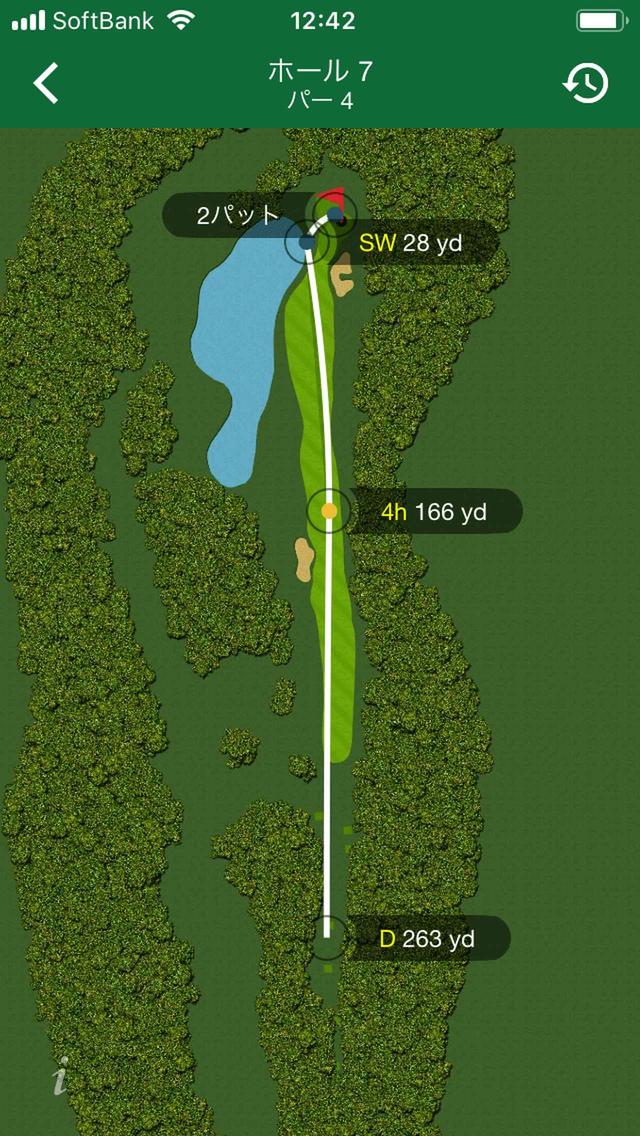
Task: Open the info icon at bottom left
Action: coord(62,1079)
